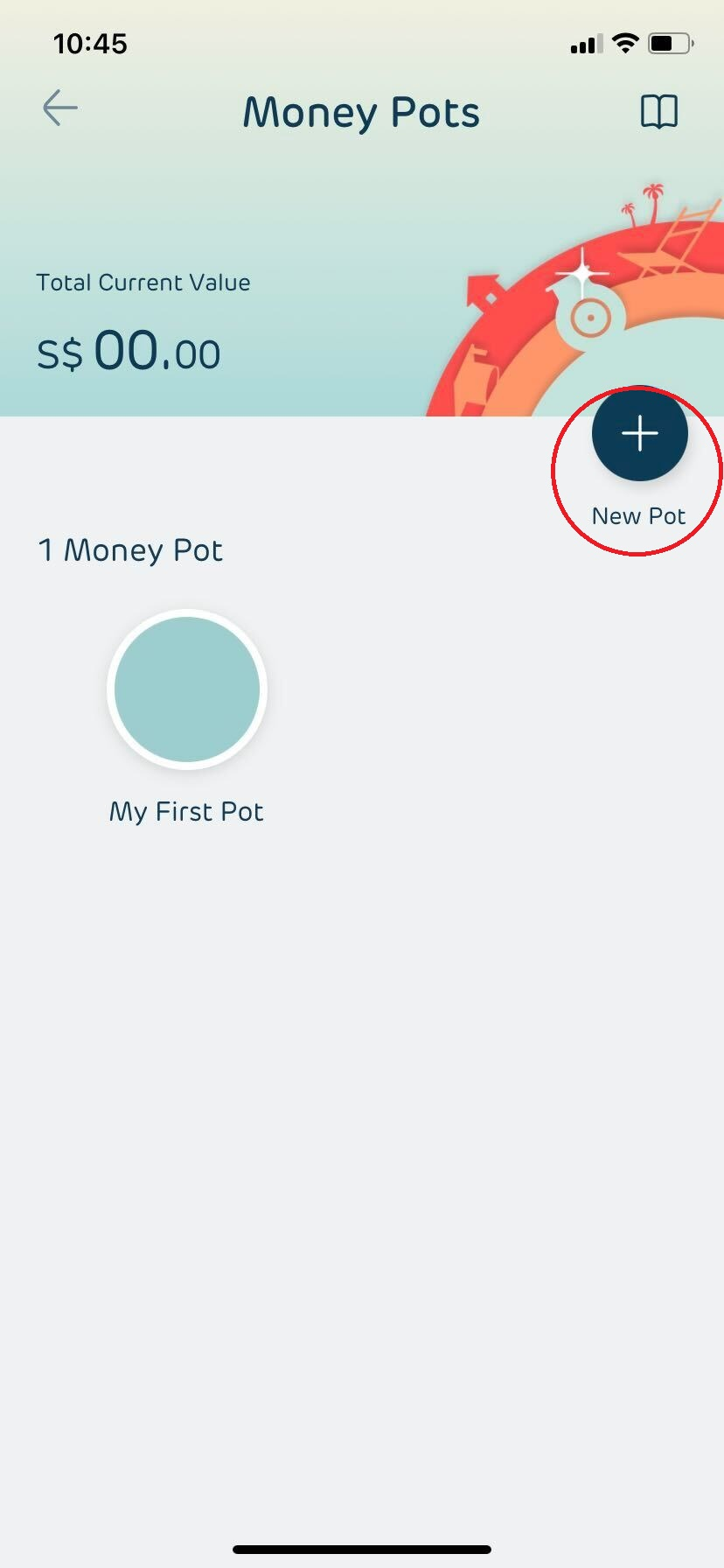The height and width of the screenshot is (1568, 724).
Task: Tap the plus icon to create a pot
Action: tap(639, 433)
